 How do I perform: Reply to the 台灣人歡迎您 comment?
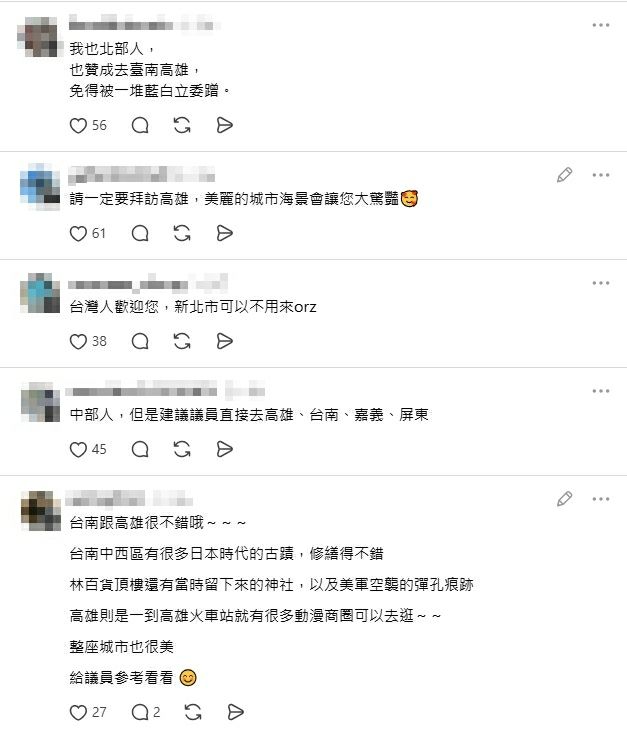tap(140, 341)
